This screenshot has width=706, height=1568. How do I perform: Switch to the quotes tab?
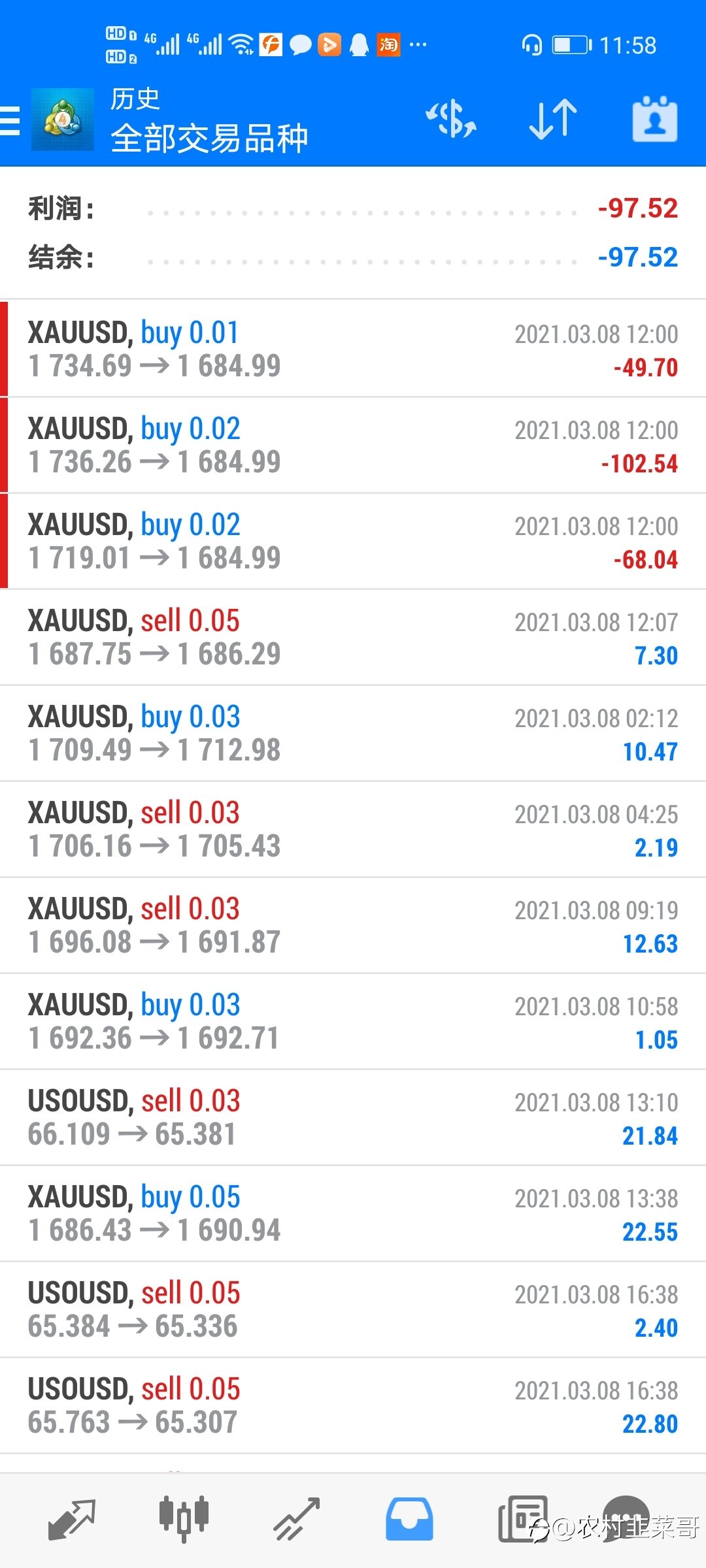pyautogui.click(x=72, y=1519)
